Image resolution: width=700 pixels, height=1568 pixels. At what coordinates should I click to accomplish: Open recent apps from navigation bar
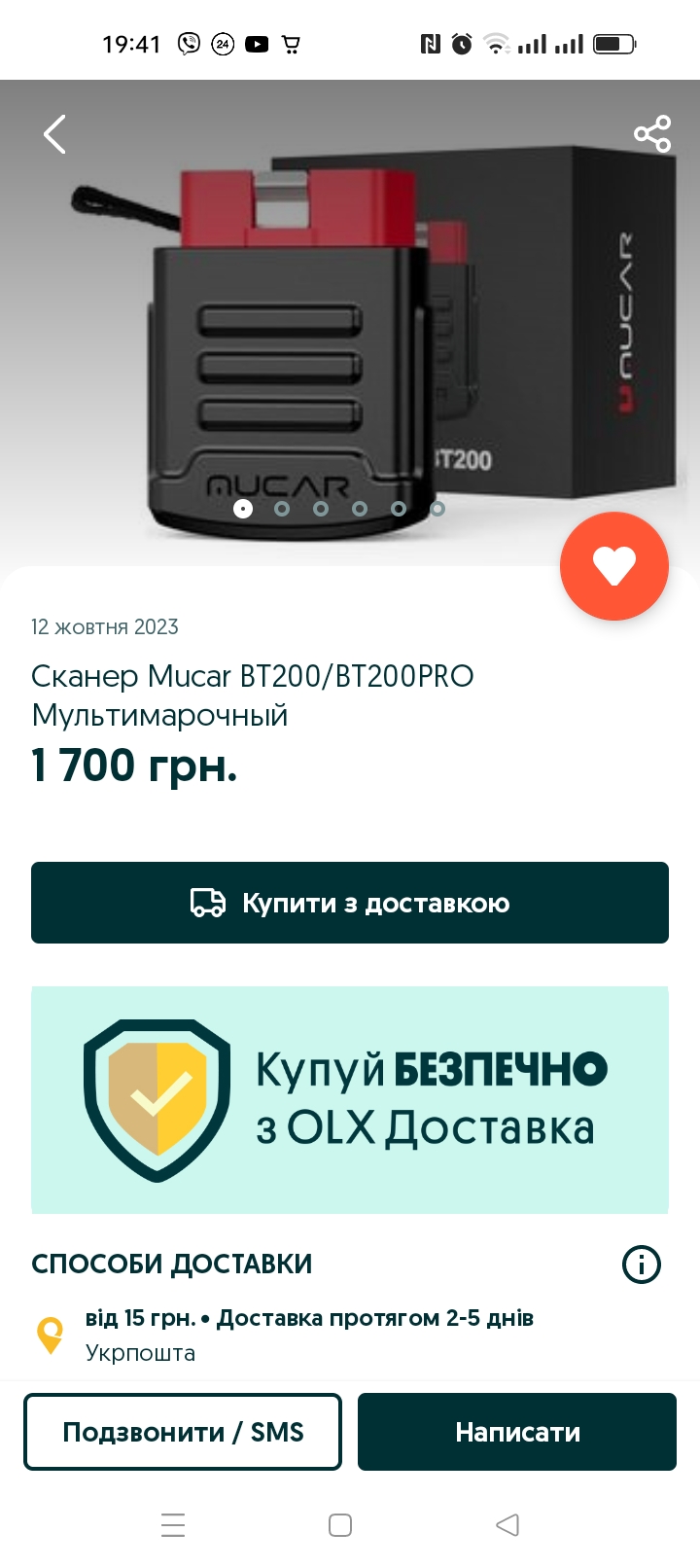coord(173,1524)
